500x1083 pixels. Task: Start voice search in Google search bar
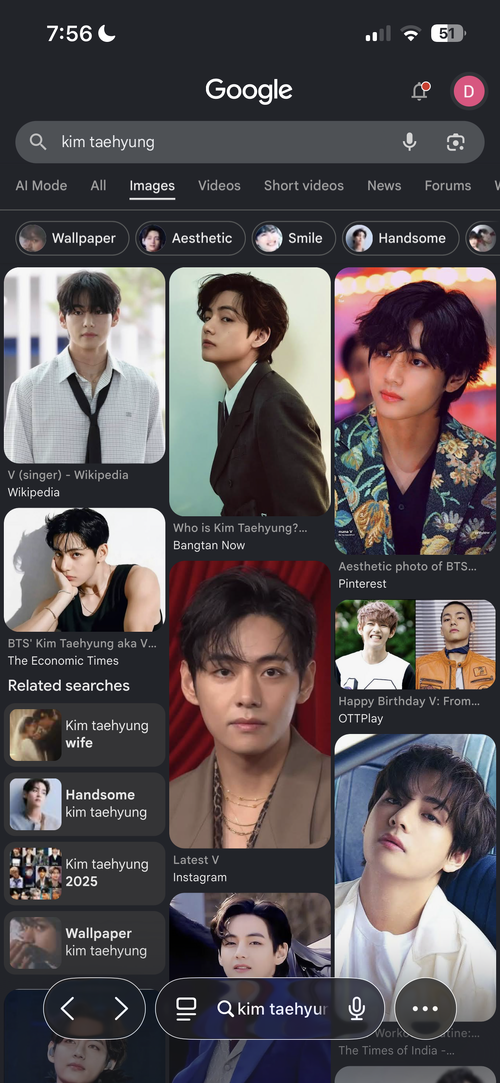pos(410,142)
